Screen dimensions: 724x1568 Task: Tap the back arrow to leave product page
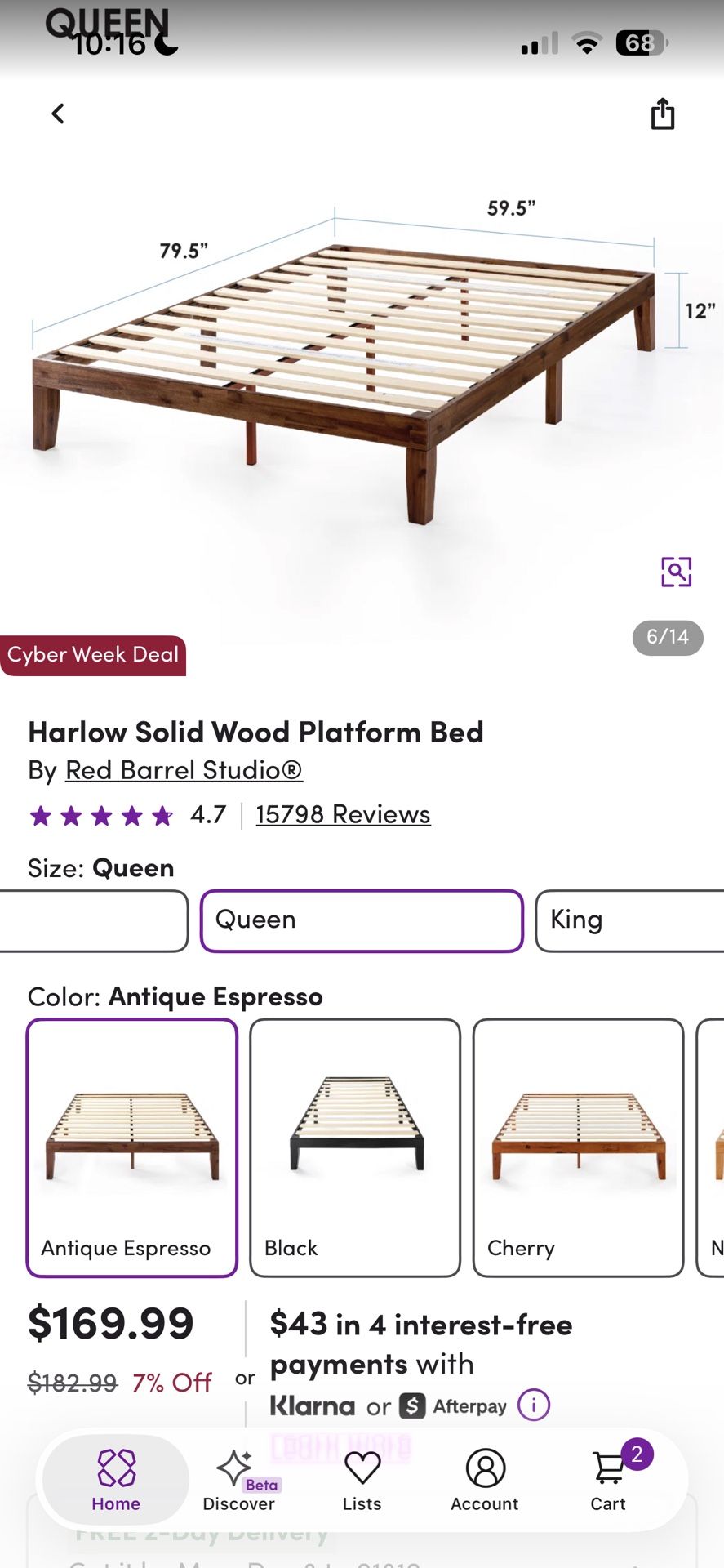click(x=57, y=114)
